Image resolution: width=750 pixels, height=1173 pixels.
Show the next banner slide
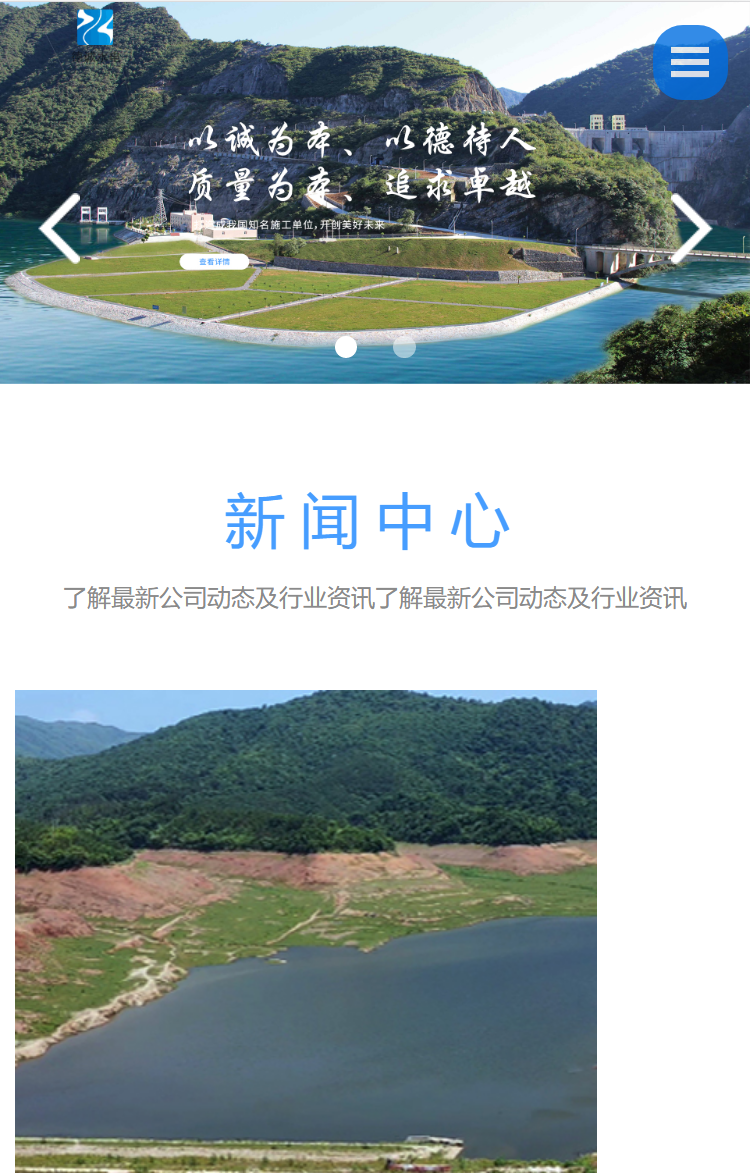click(x=690, y=229)
